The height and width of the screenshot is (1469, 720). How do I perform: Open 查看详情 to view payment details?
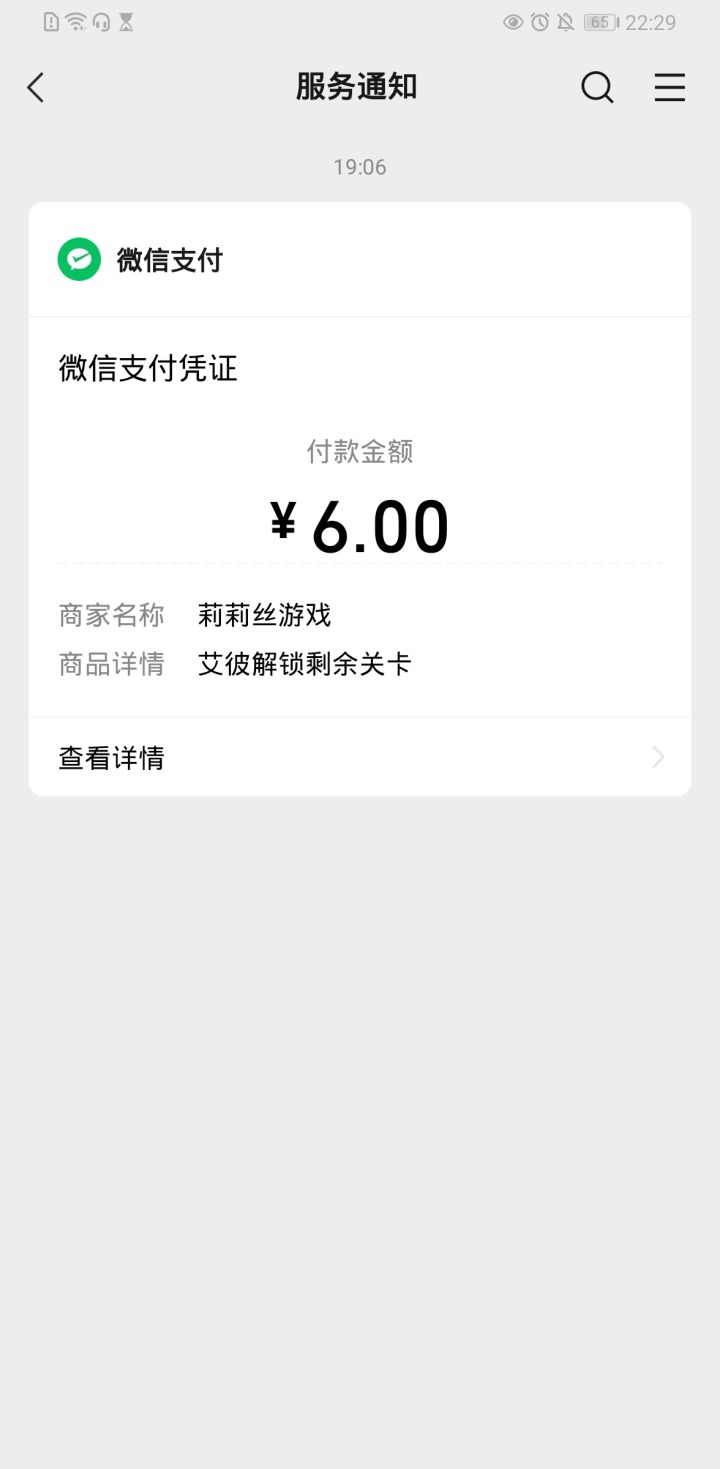(x=111, y=757)
